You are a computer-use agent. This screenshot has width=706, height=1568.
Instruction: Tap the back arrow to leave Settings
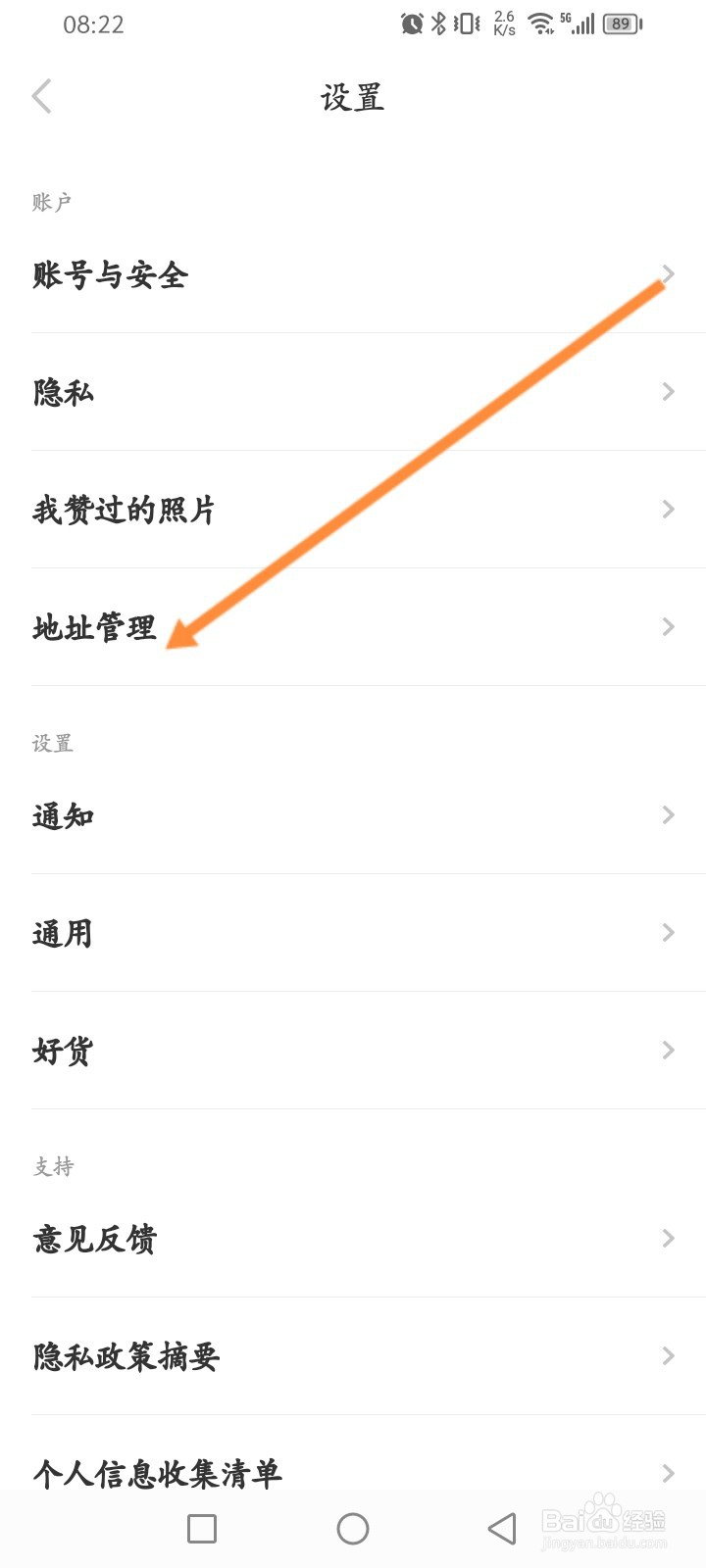41,95
